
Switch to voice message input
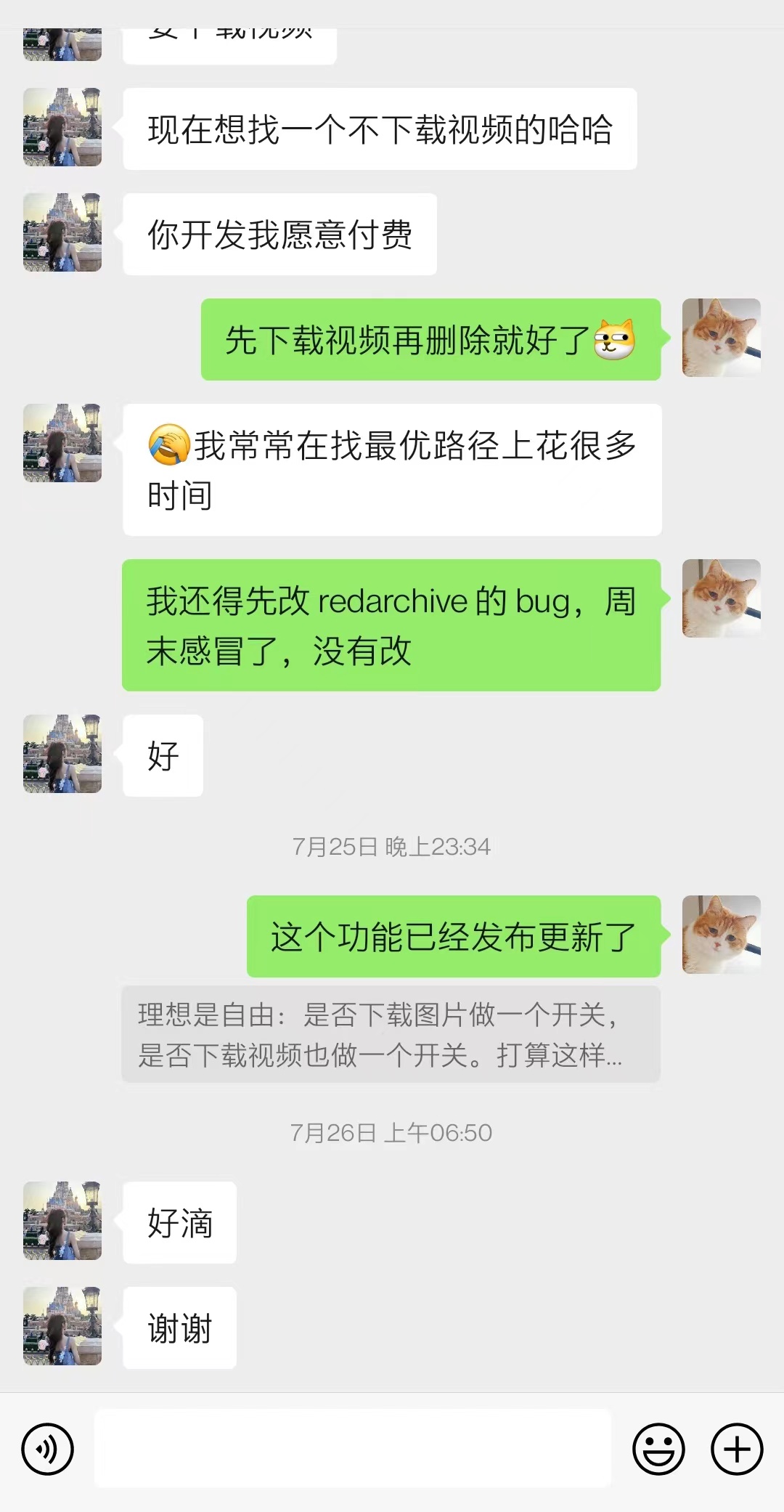pos(48,1450)
